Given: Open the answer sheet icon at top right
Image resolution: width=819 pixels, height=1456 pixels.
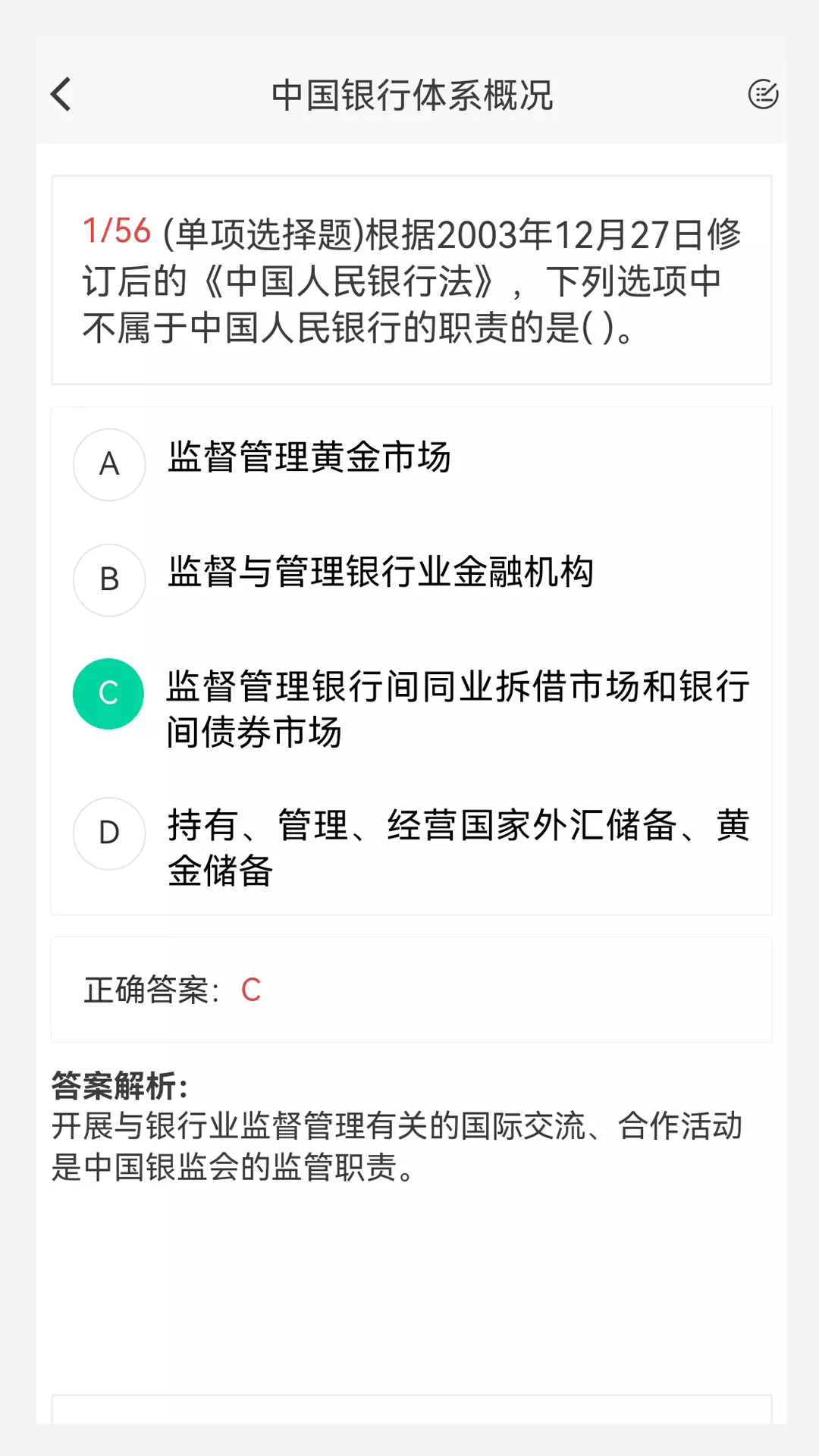Looking at the screenshot, I should [763, 95].
